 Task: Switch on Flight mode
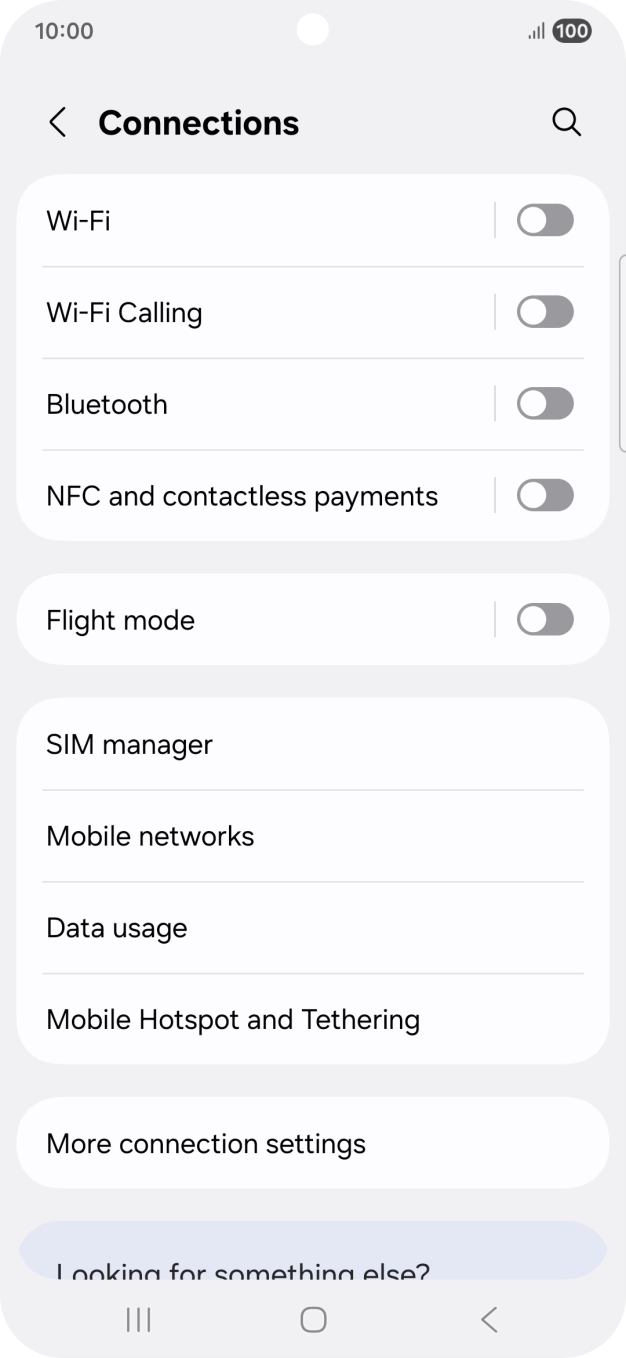coord(545,619)
